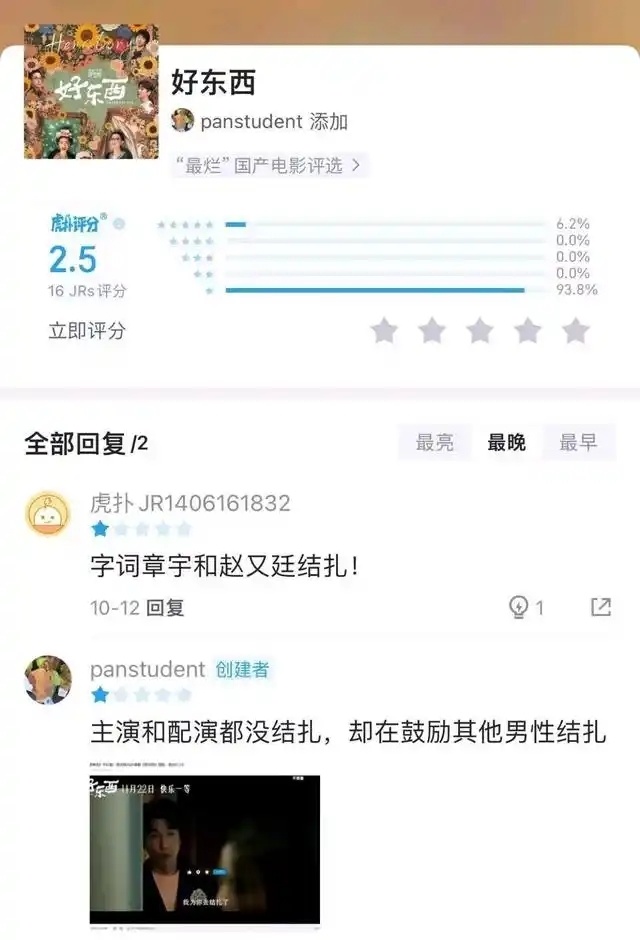This screenshot has height=940, width=640.
Task: Share the comment from 虎扑JR1406161832
Action: click(600, 607)
